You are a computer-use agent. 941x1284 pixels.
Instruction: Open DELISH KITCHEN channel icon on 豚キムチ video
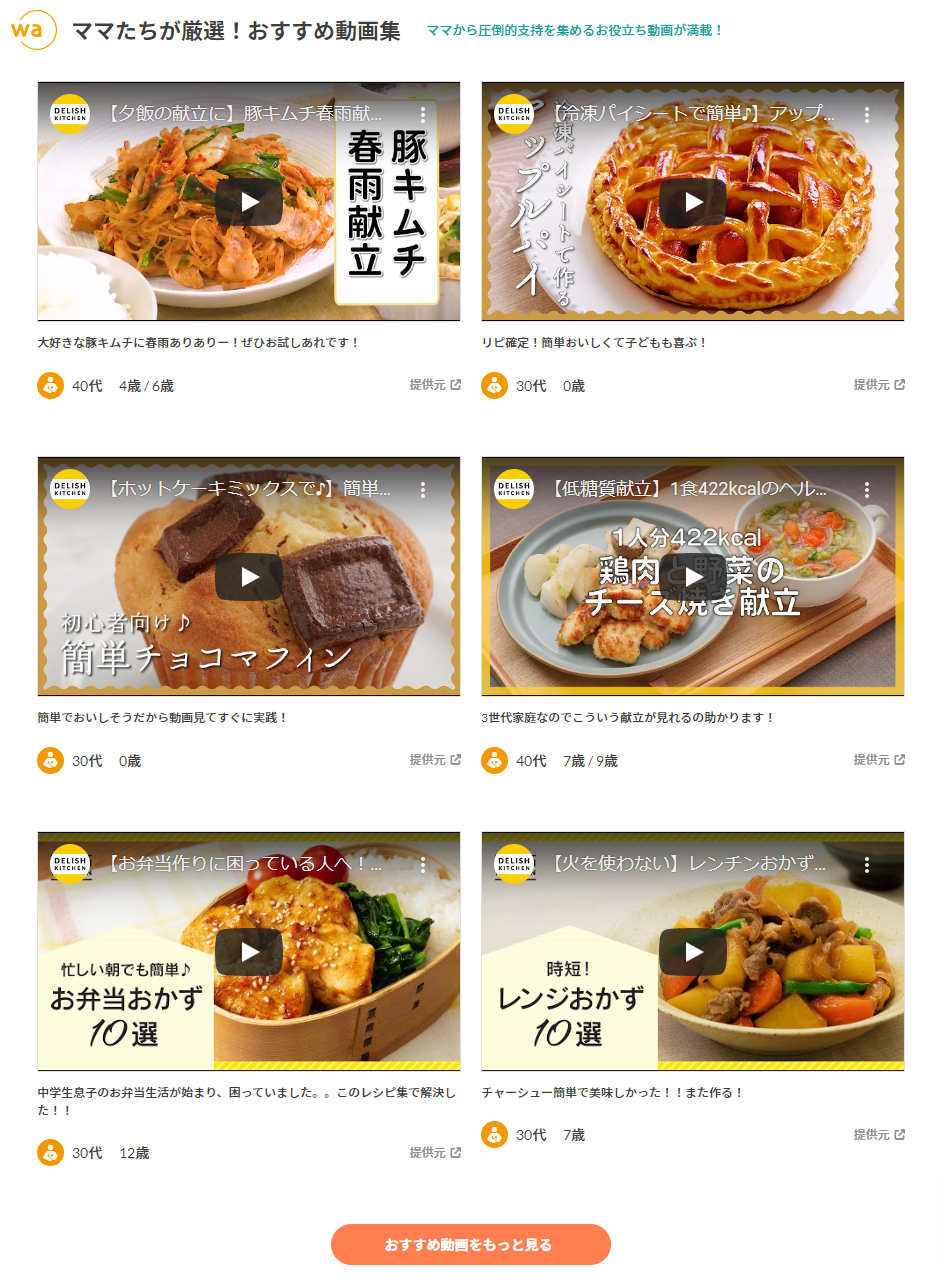click(x=70, y=114)
